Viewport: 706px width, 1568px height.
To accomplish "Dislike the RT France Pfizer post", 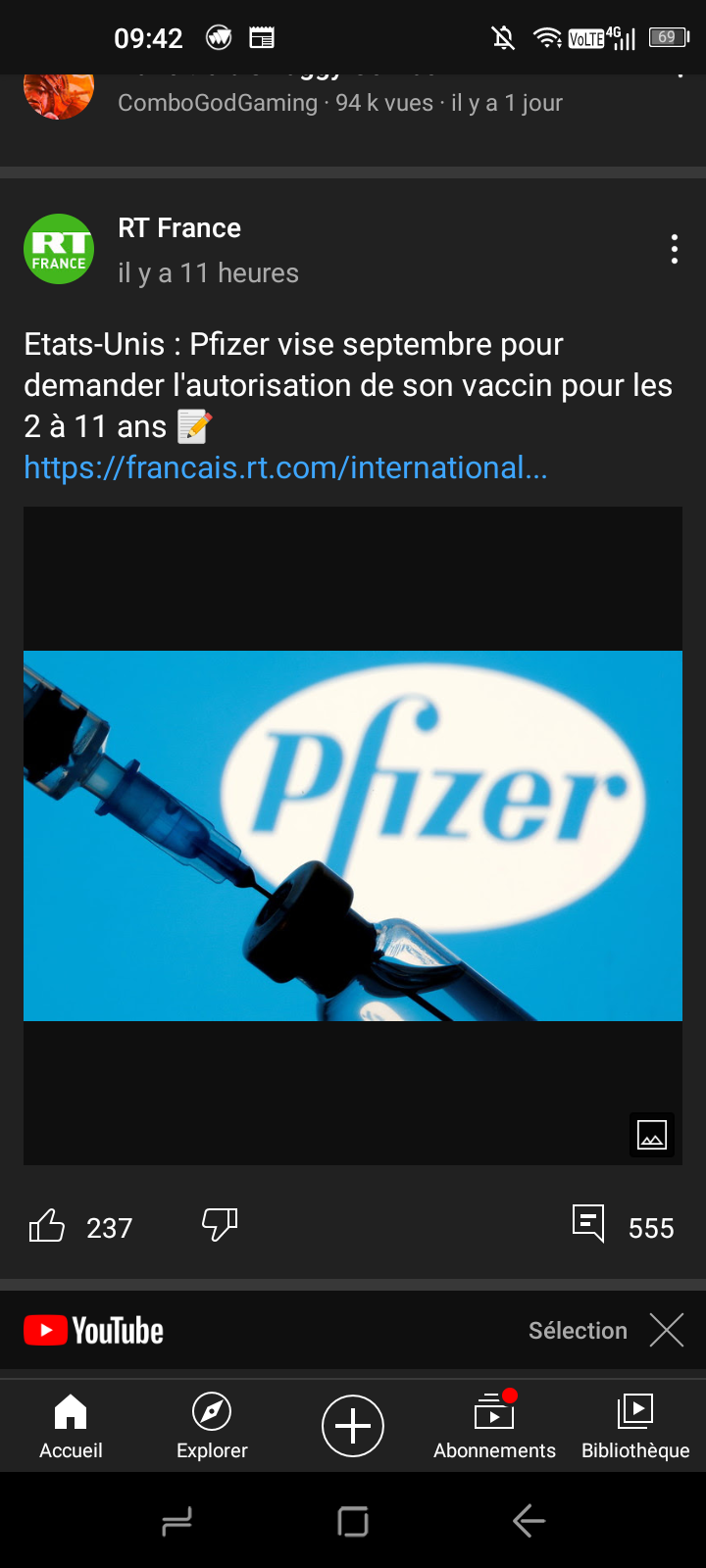I will point(220,1224).
